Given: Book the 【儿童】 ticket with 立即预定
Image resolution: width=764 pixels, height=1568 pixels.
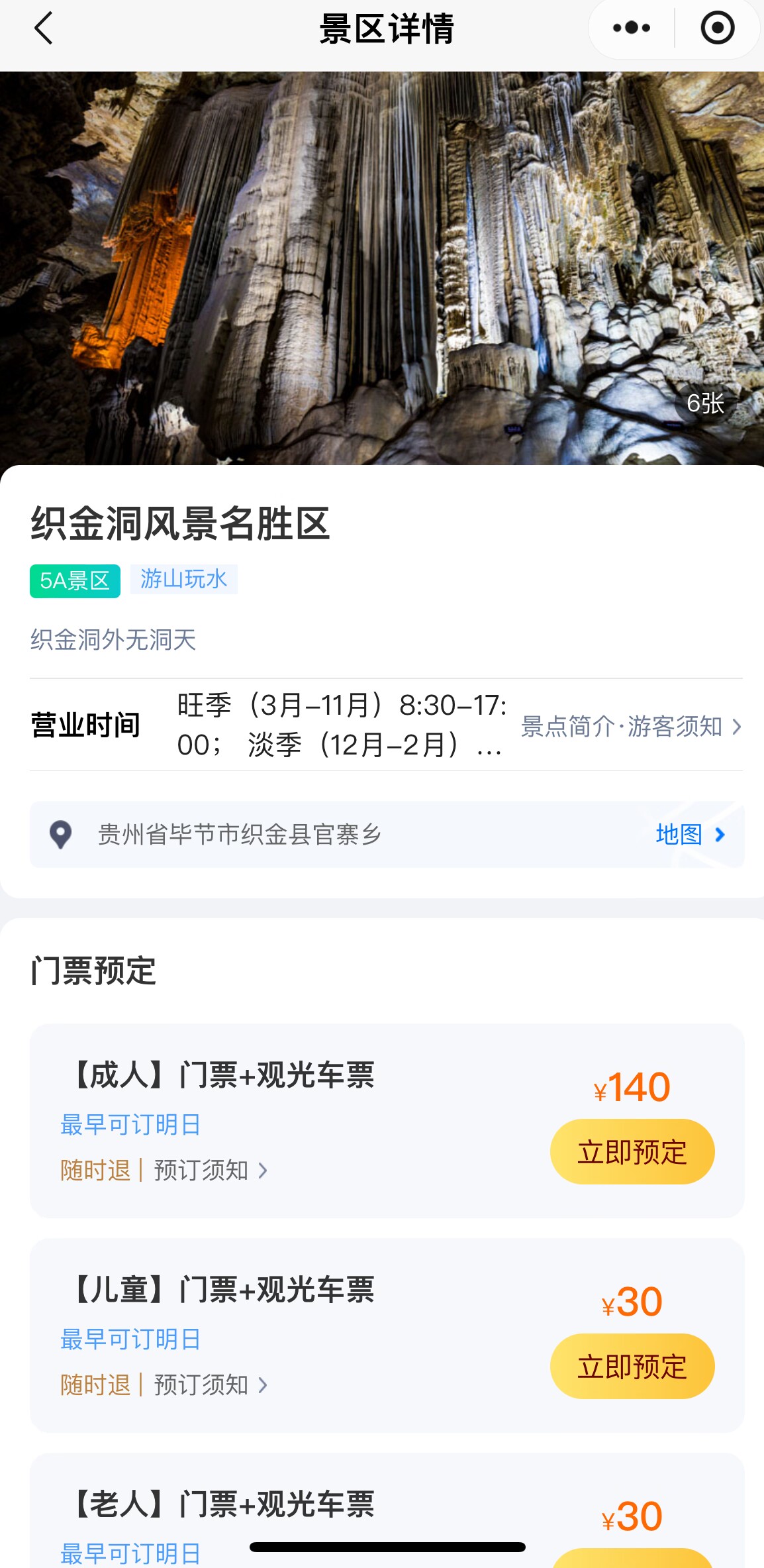Looking at the screenshot, I should (x=632, y=1367).
